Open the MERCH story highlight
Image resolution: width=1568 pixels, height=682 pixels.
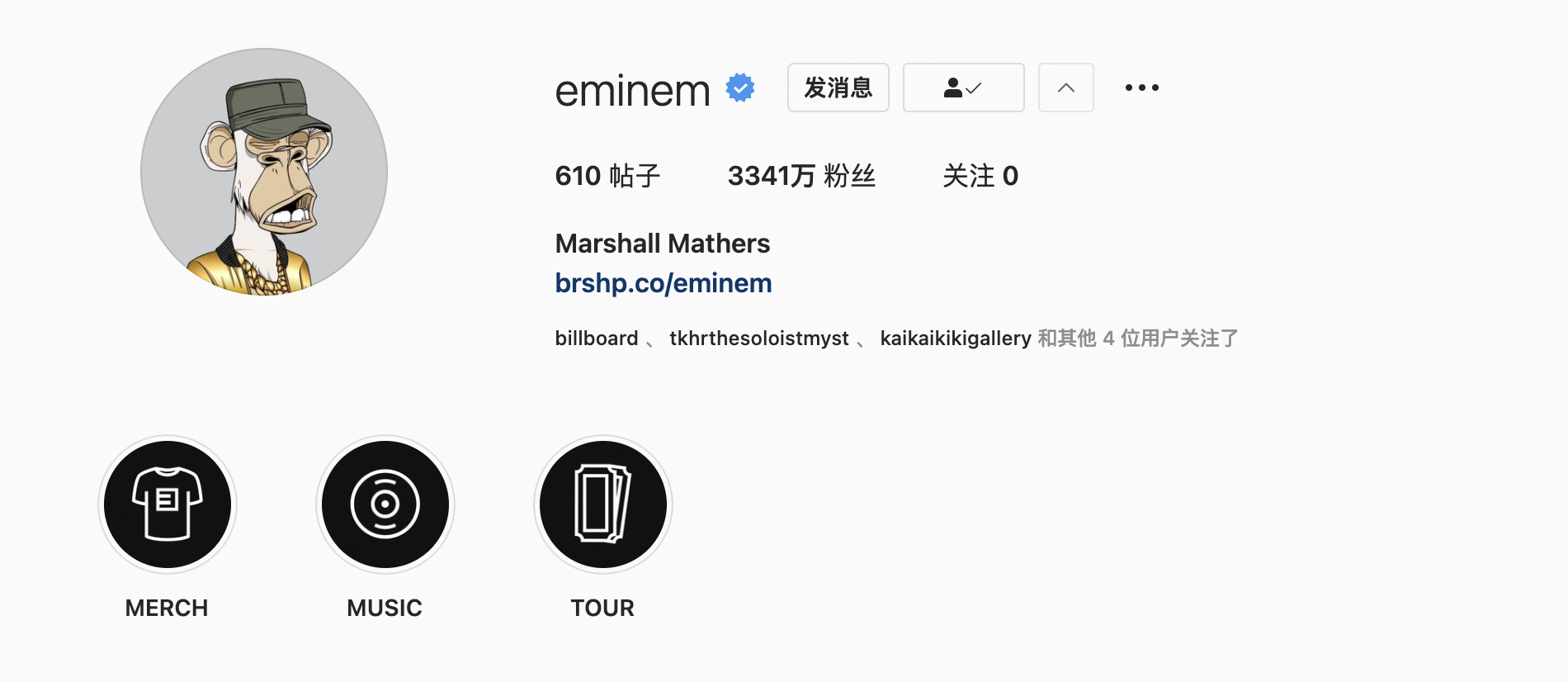[x=168, y=504]
